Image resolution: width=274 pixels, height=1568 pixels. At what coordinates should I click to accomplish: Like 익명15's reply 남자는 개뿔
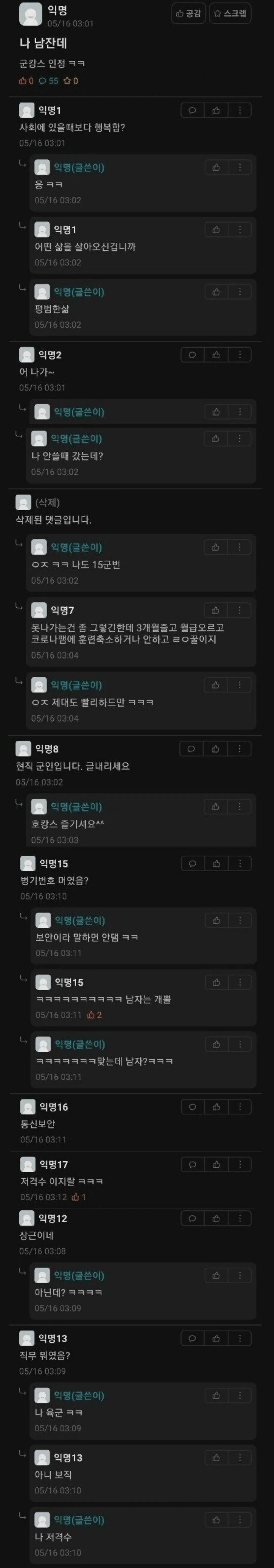[x=216, y=982]
